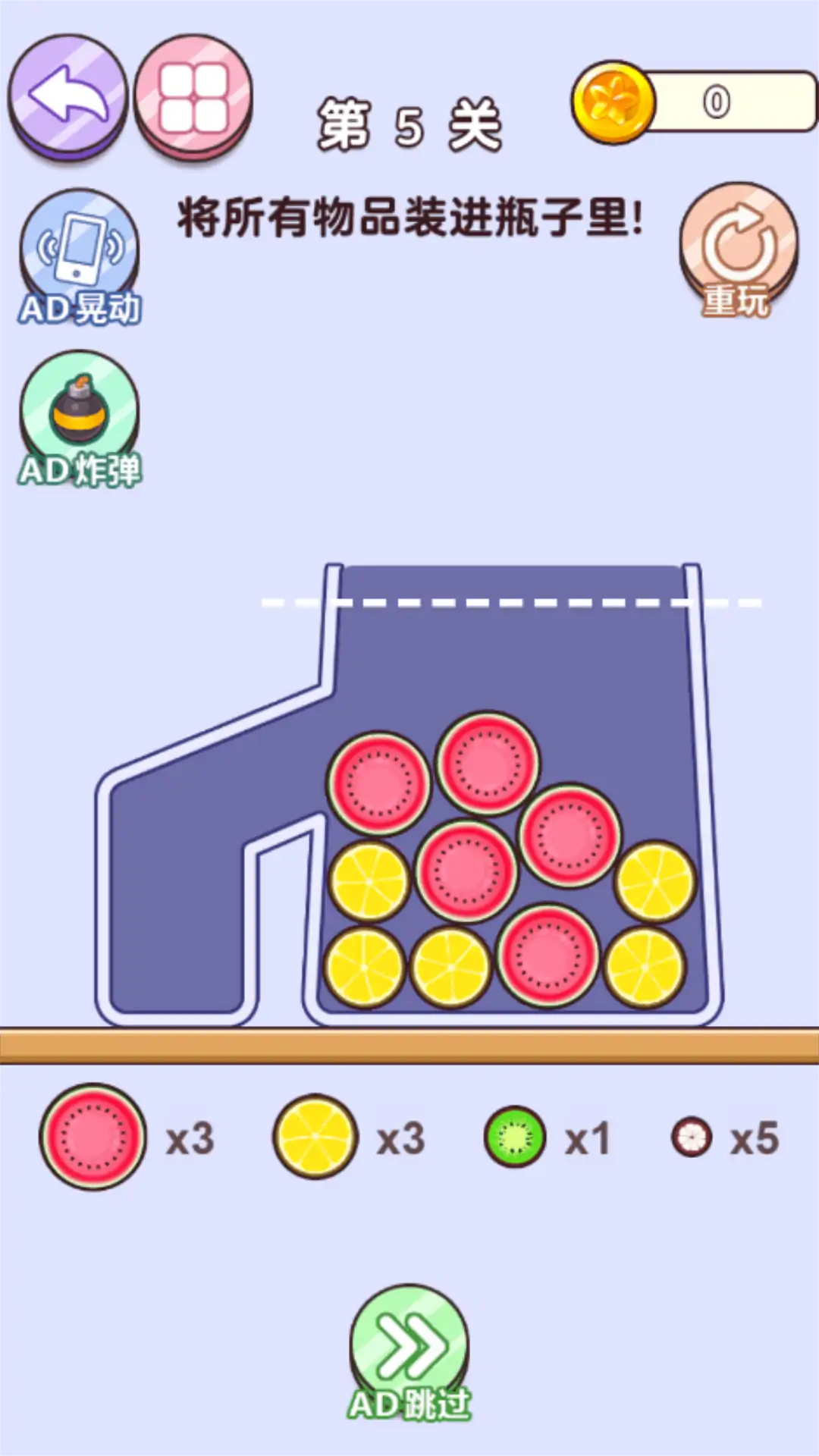819x1456 pixels.
Task: Skip the level with AD 跳过
Action: tap(409, 1348)
